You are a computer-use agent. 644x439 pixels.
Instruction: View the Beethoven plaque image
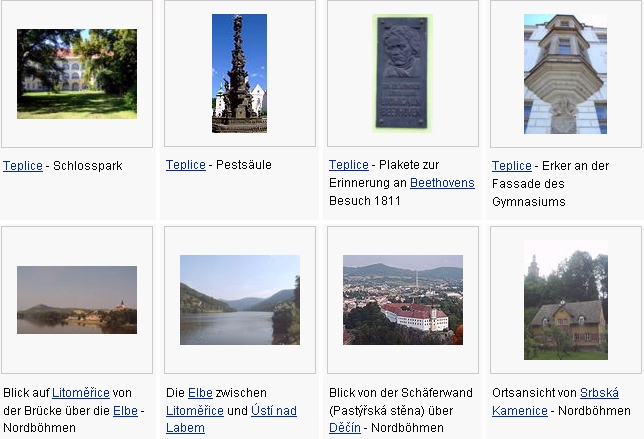coord(402,73)
